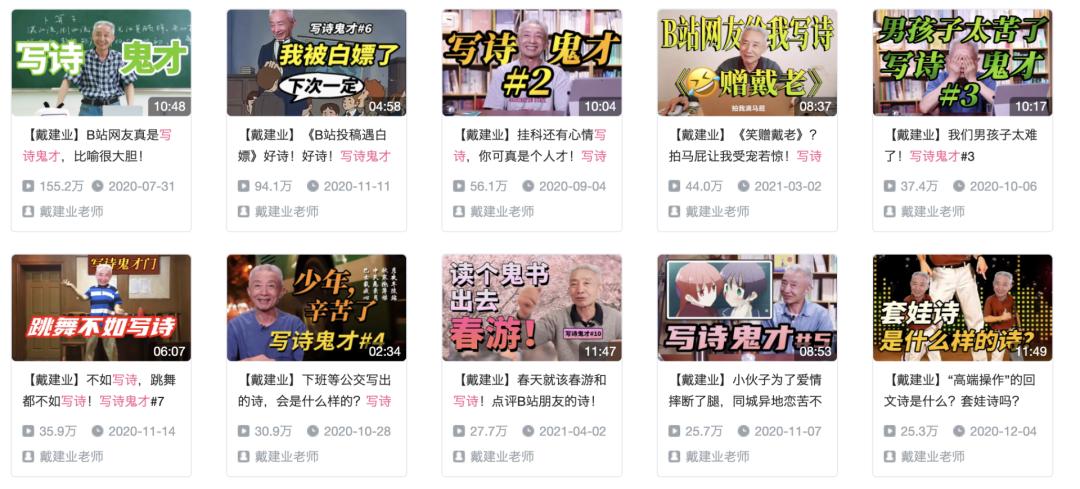Screen dimensions: 1080x489
Task: Open the video 春天就该春游和写诗
Action: pos(531,308)
